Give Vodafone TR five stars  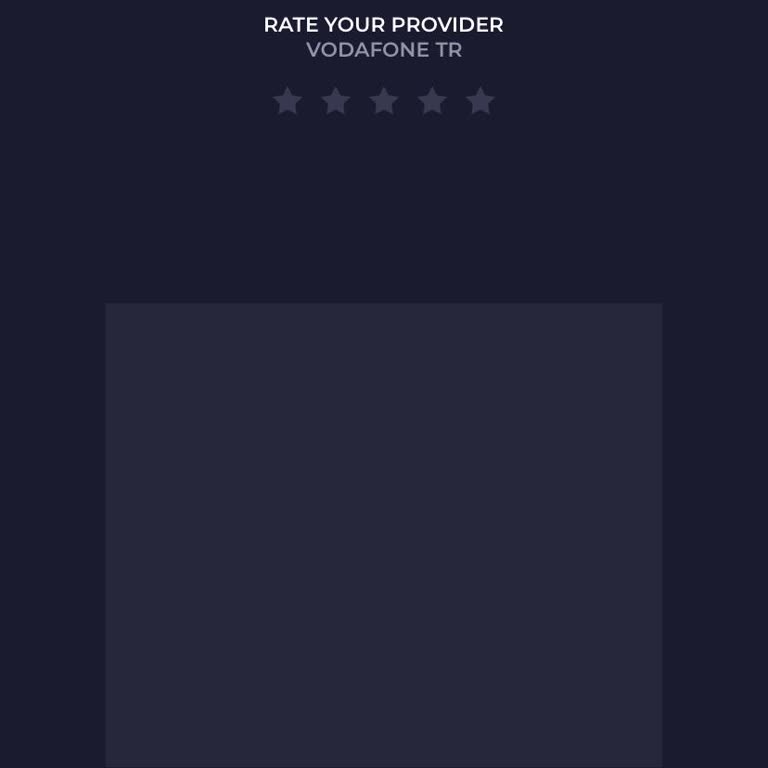[480, 101]
